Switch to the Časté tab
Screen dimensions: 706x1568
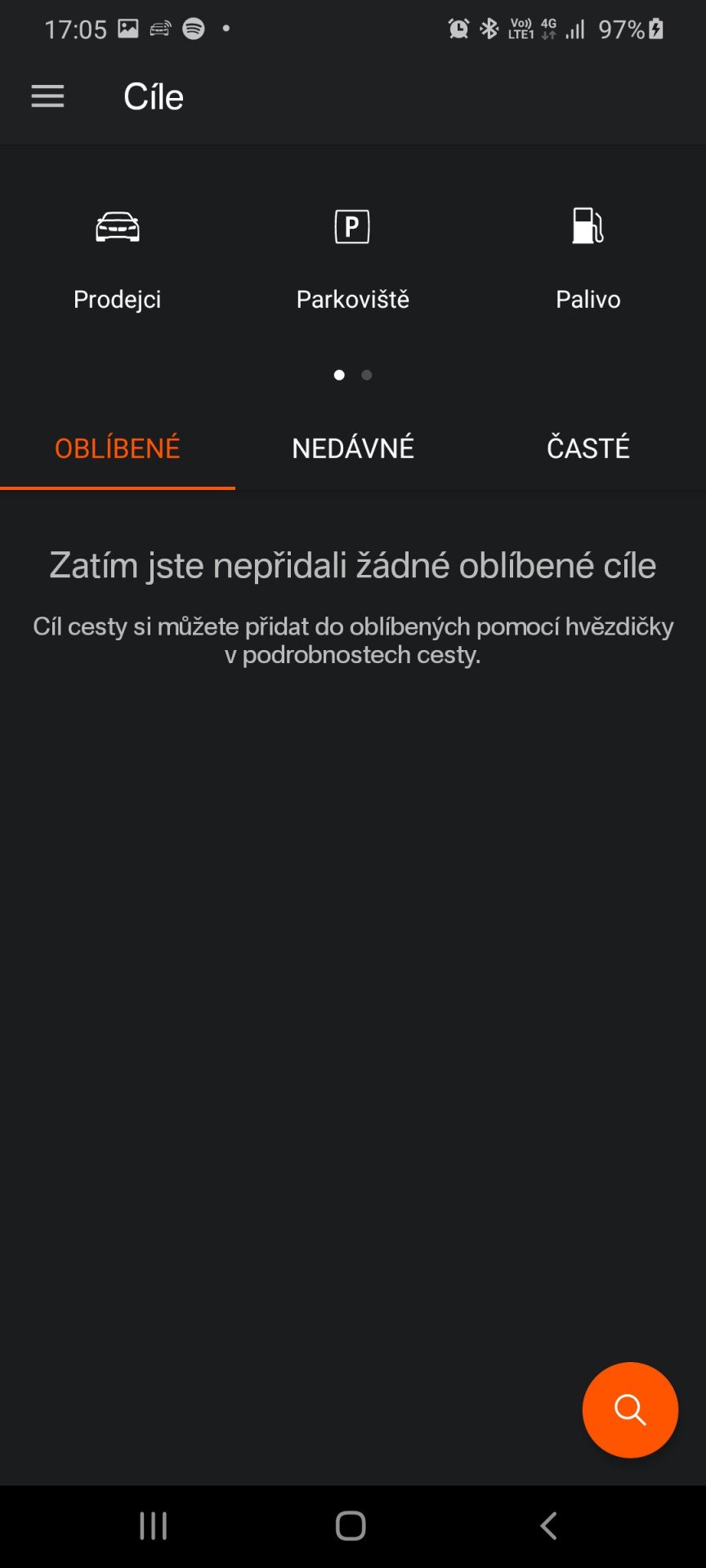coord(588,448)
